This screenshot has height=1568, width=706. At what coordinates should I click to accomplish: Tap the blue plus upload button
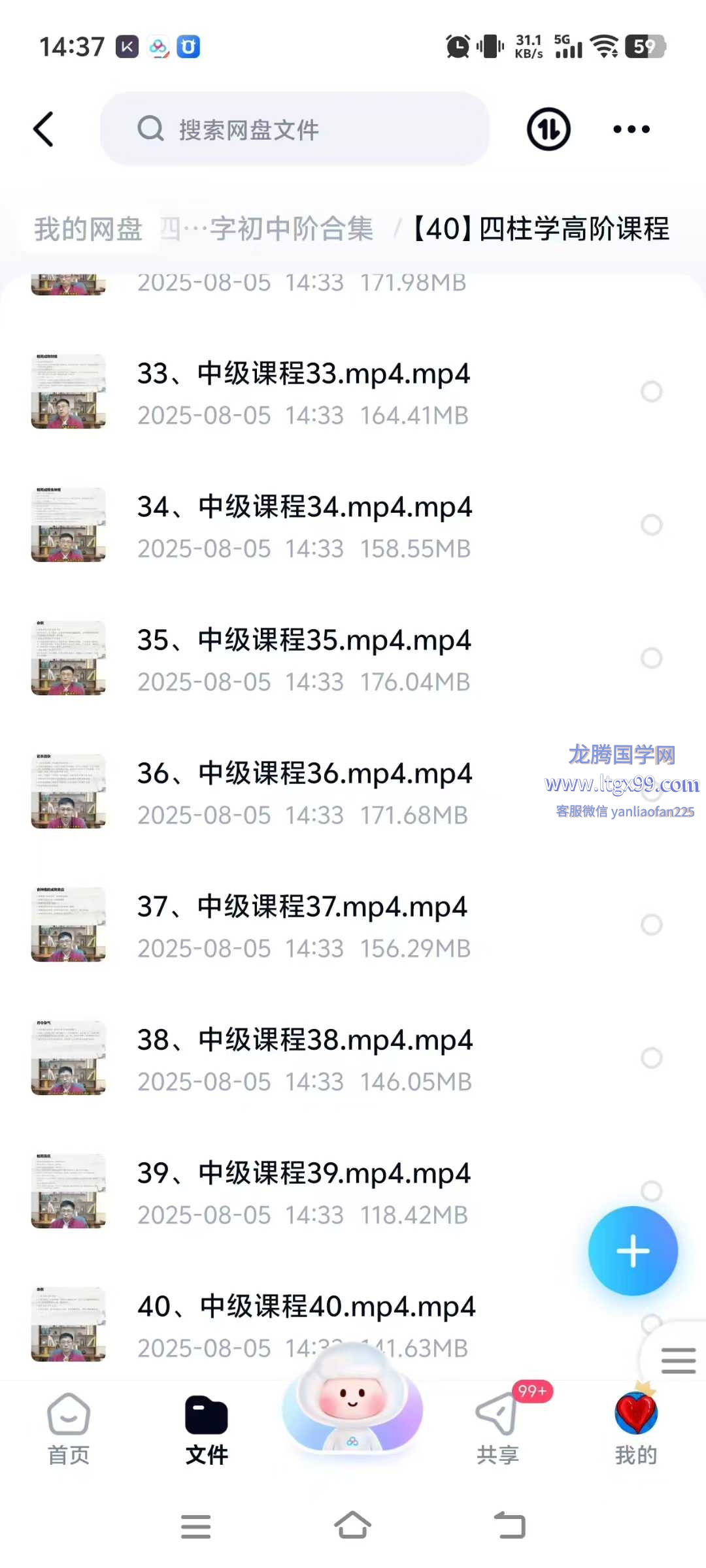[x=632, y=1251]
